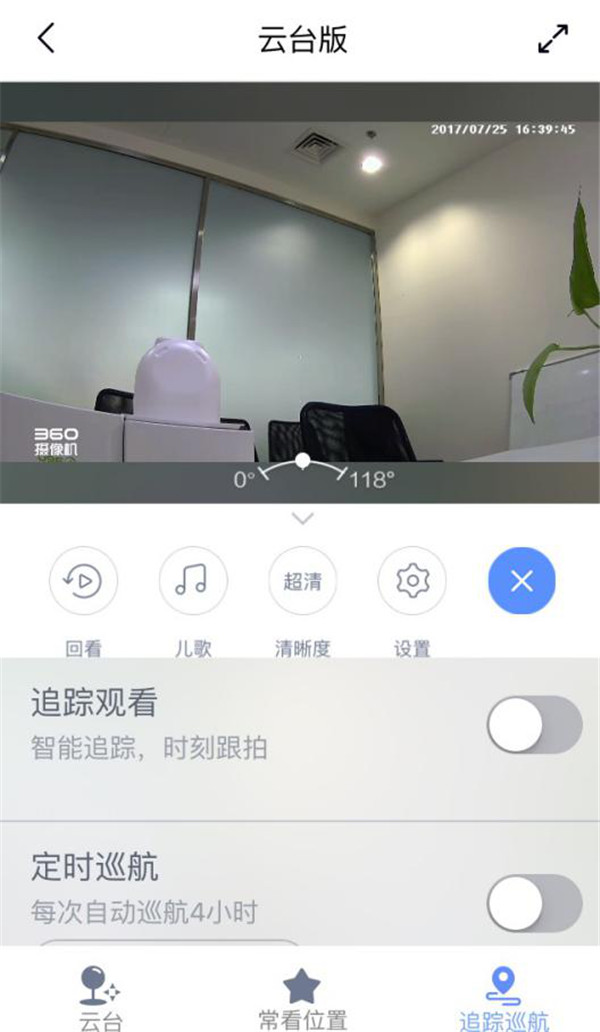
Task: Close the panel with the blue X button
Action: coord(521,581)
